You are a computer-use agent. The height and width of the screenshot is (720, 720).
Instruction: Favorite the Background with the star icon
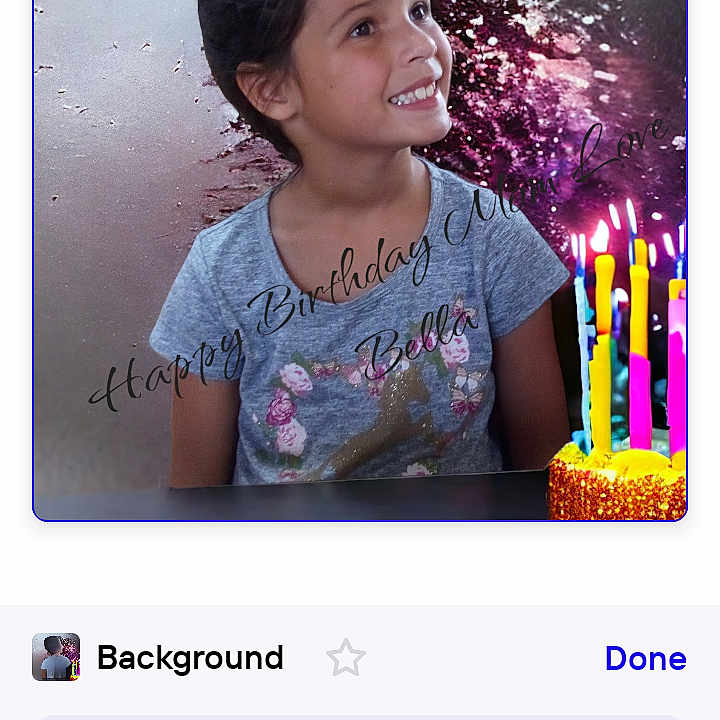346,658
